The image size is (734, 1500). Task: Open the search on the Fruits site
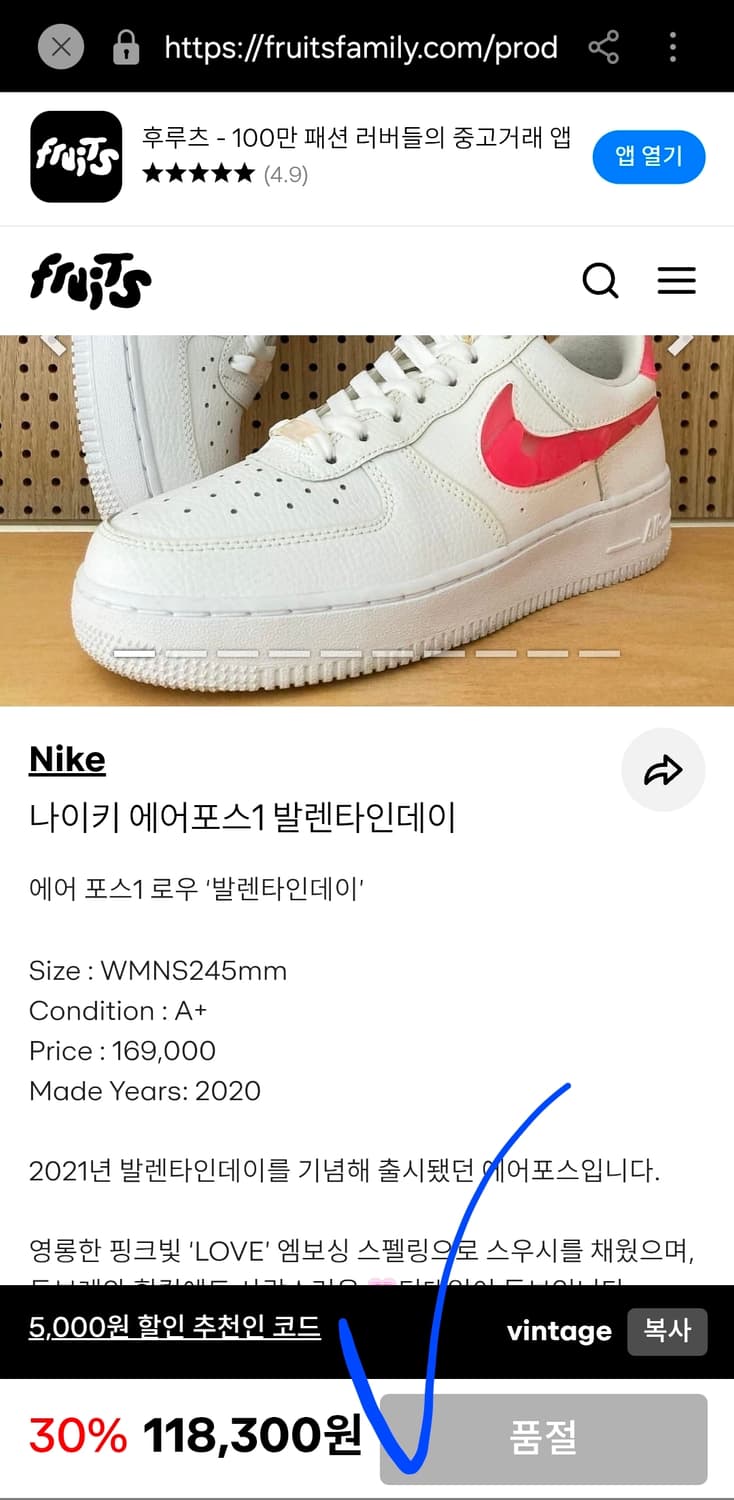pos(601,282)
